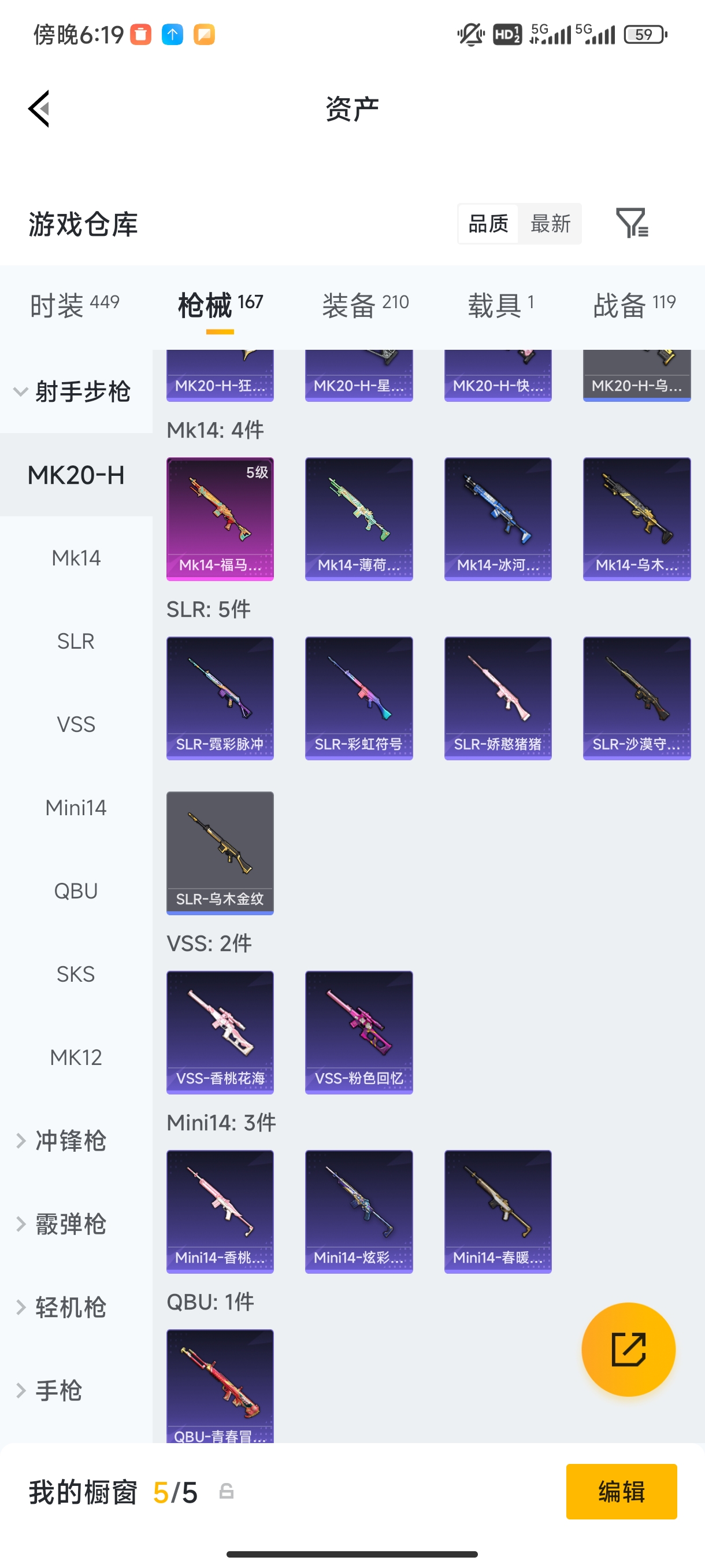View the VSS-粉色回忆 skin
705x1568 pixels.
click(358, 1031)
